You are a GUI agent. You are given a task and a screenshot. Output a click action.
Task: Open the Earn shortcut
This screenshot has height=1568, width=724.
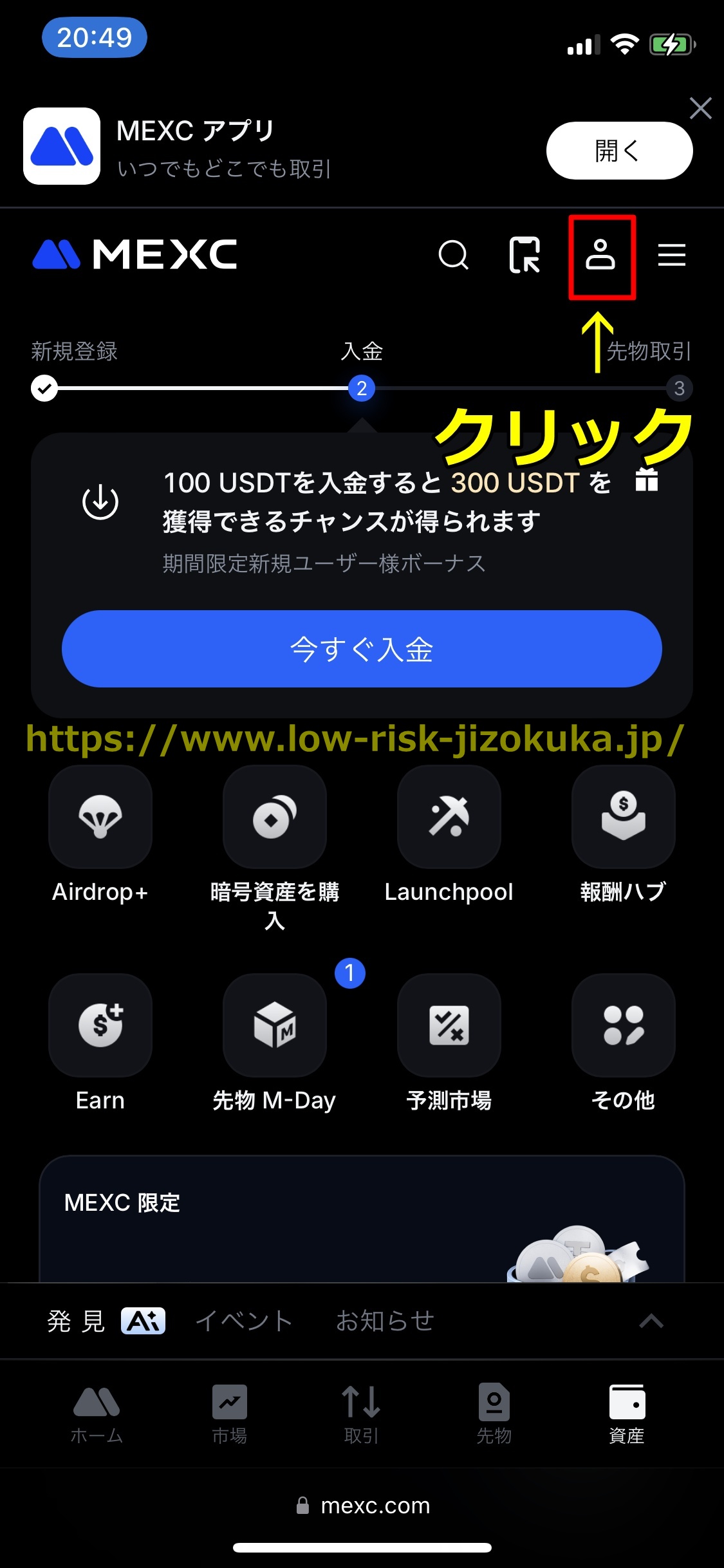pos(100,1025)
